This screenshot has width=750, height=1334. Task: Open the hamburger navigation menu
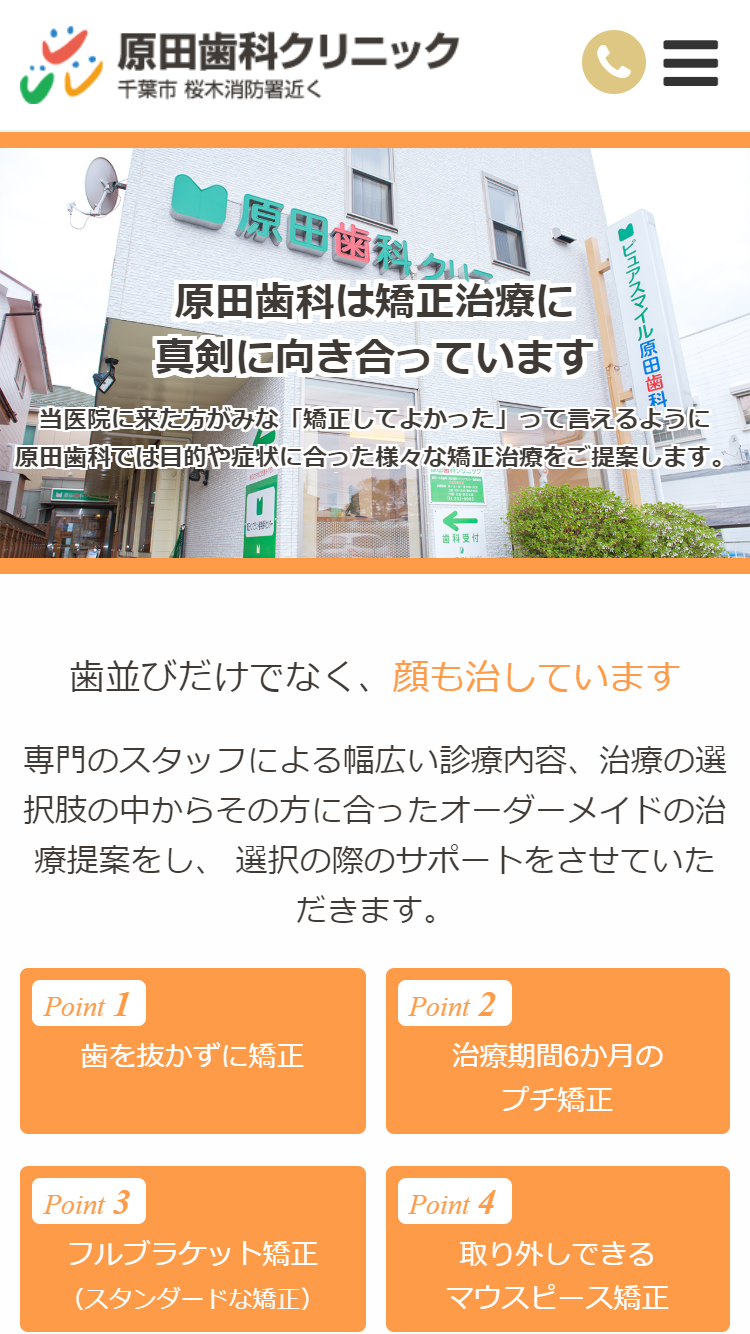coord(690,63)
